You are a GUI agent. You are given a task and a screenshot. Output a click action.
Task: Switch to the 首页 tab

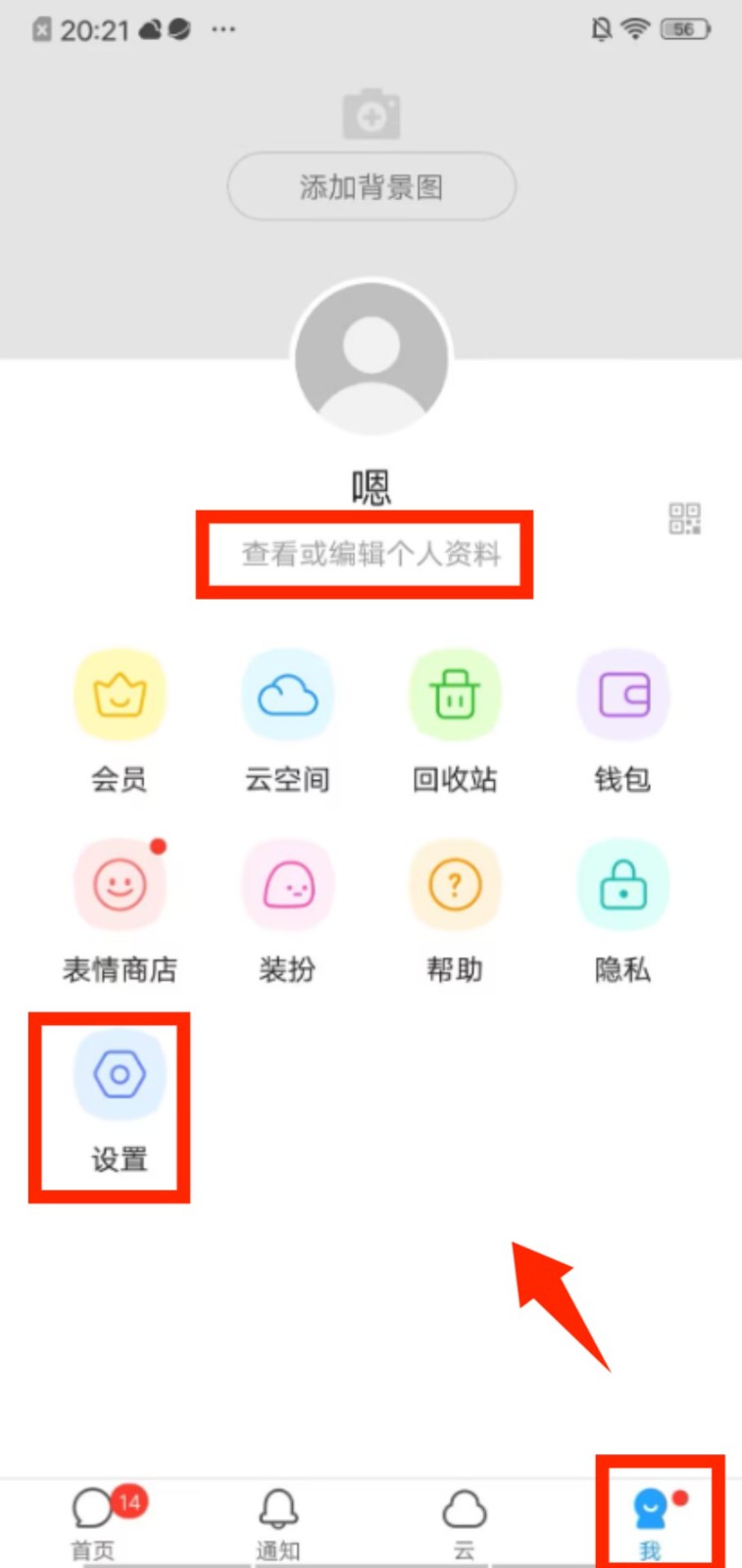[94, 1519]
